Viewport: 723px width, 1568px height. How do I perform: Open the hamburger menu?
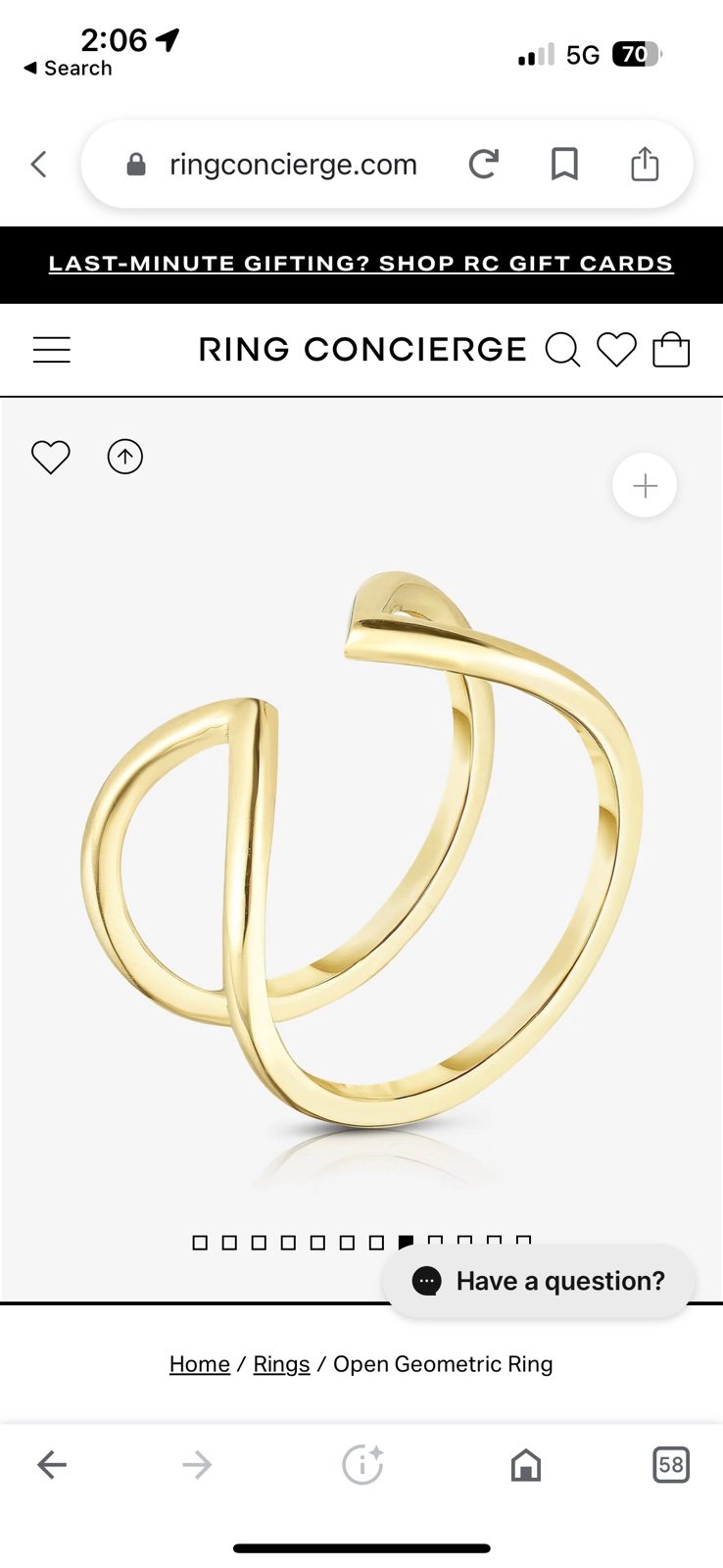click(52, 350)
